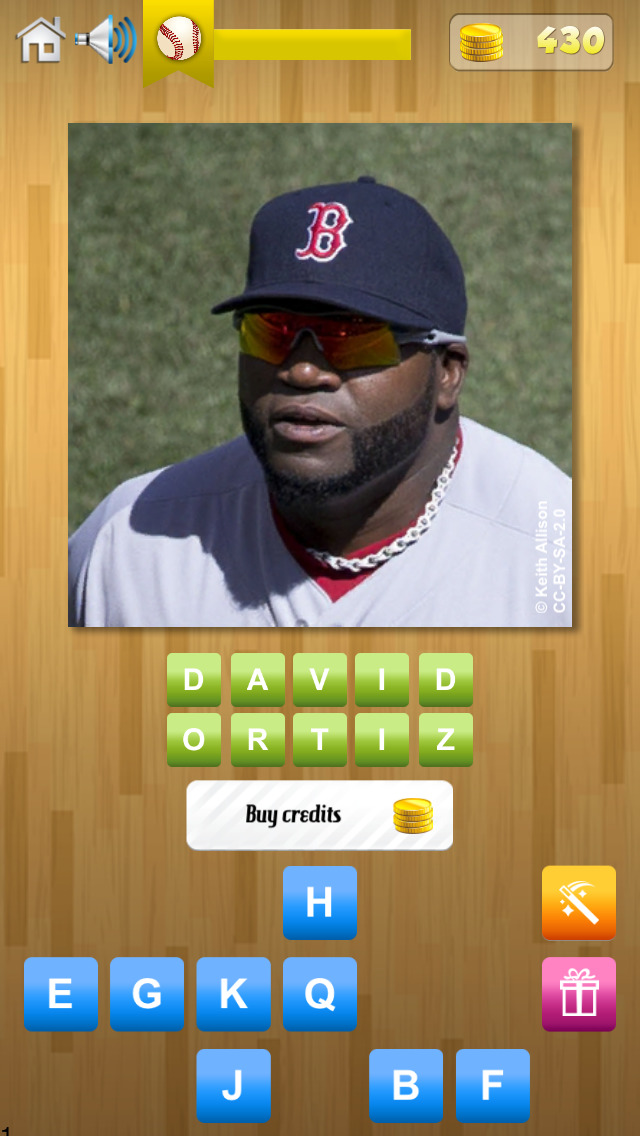Pick the letter E tile
640x1136 pixels.
click(x=61, y=994)
